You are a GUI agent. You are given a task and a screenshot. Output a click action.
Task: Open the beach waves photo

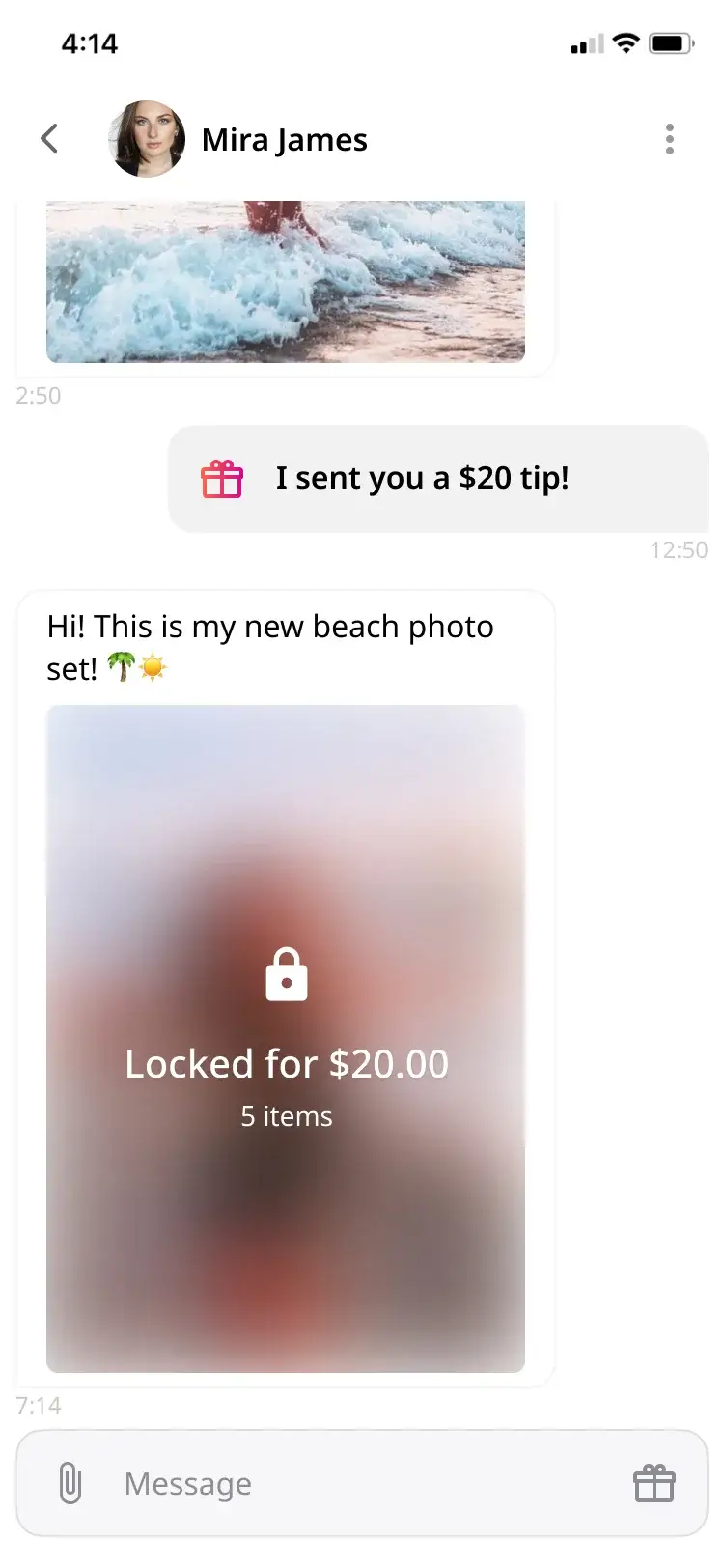[286, 281]
